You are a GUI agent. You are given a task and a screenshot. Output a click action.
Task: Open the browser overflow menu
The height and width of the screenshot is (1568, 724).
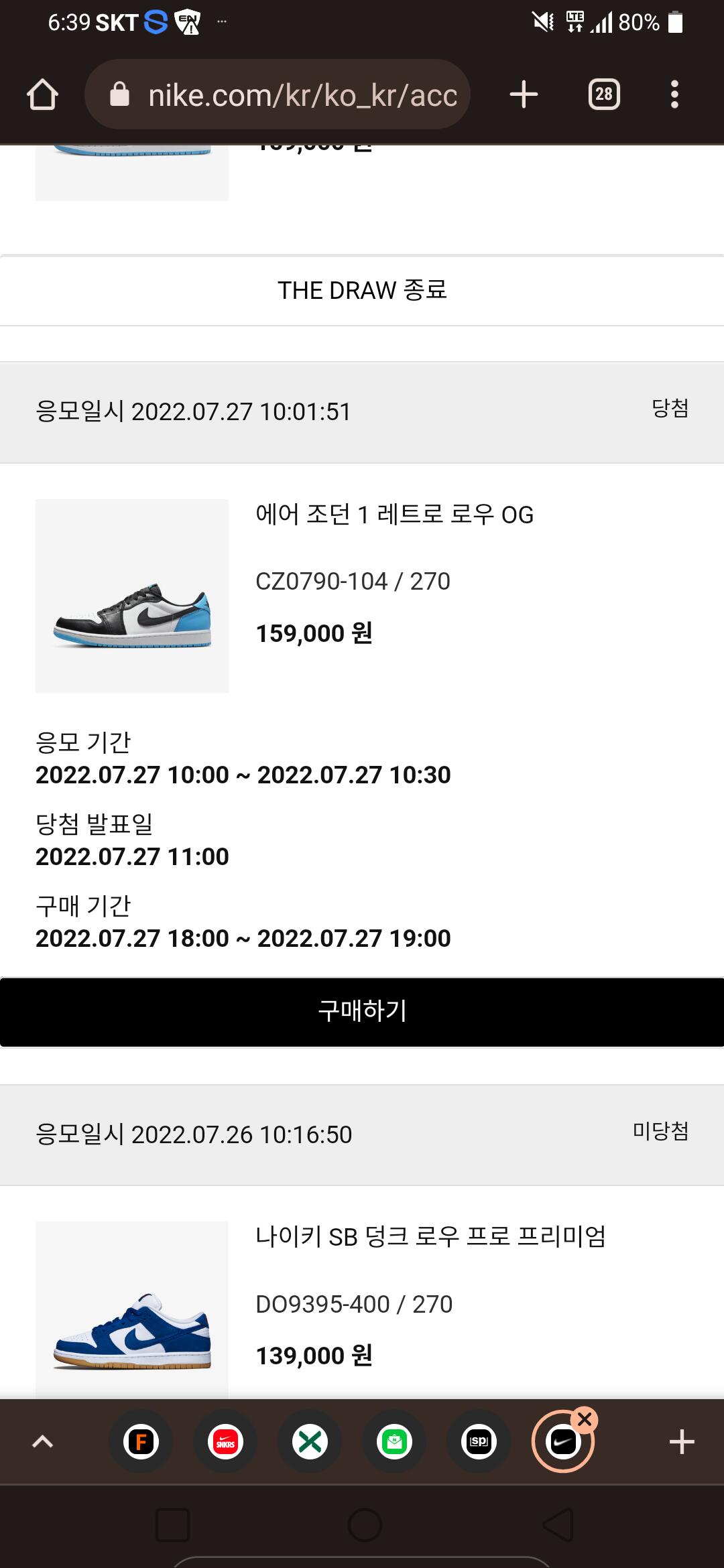point(674,94)
